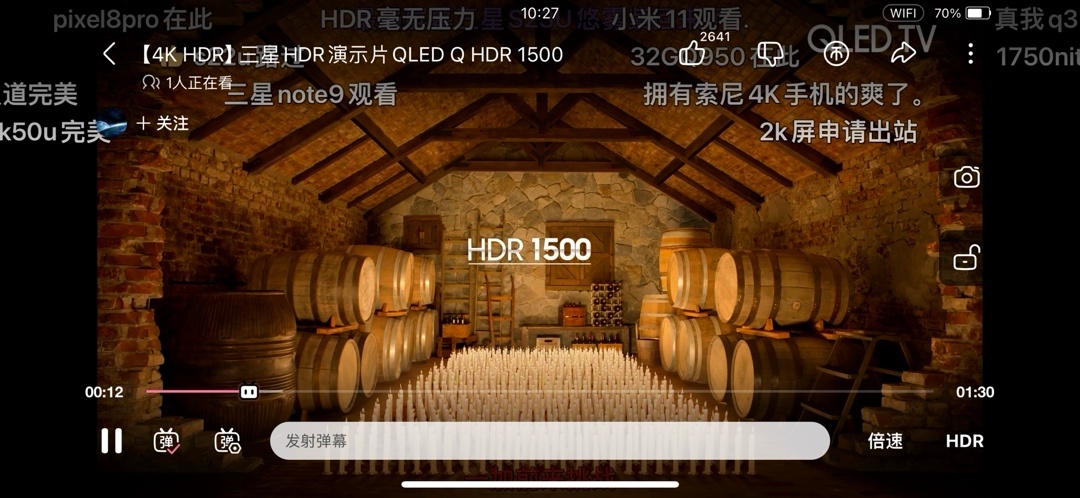Dislike the video
The width and height of the screenshot is (1080, 498).
tap(770, 53)
